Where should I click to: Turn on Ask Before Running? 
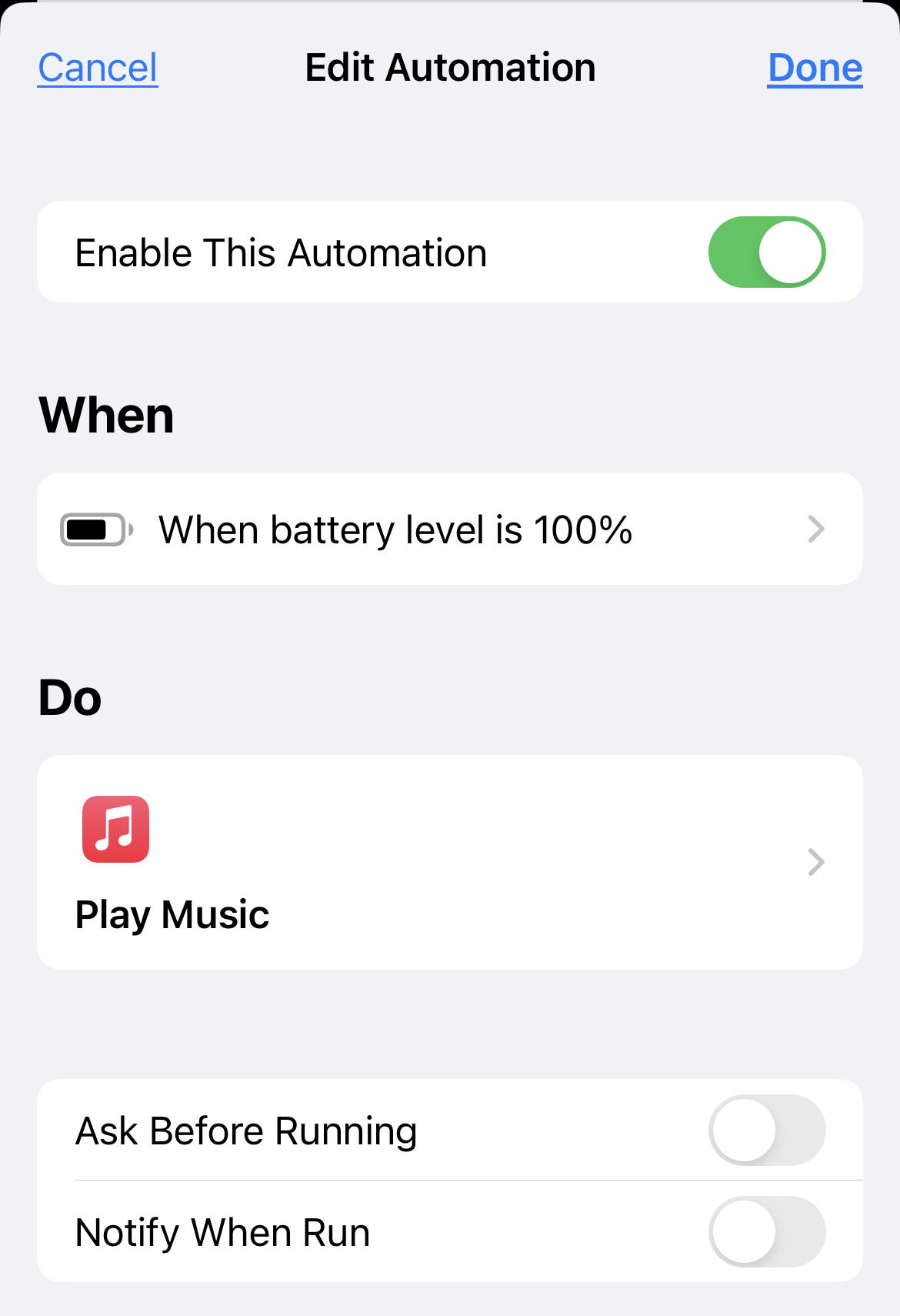[x=767, y=1130]
